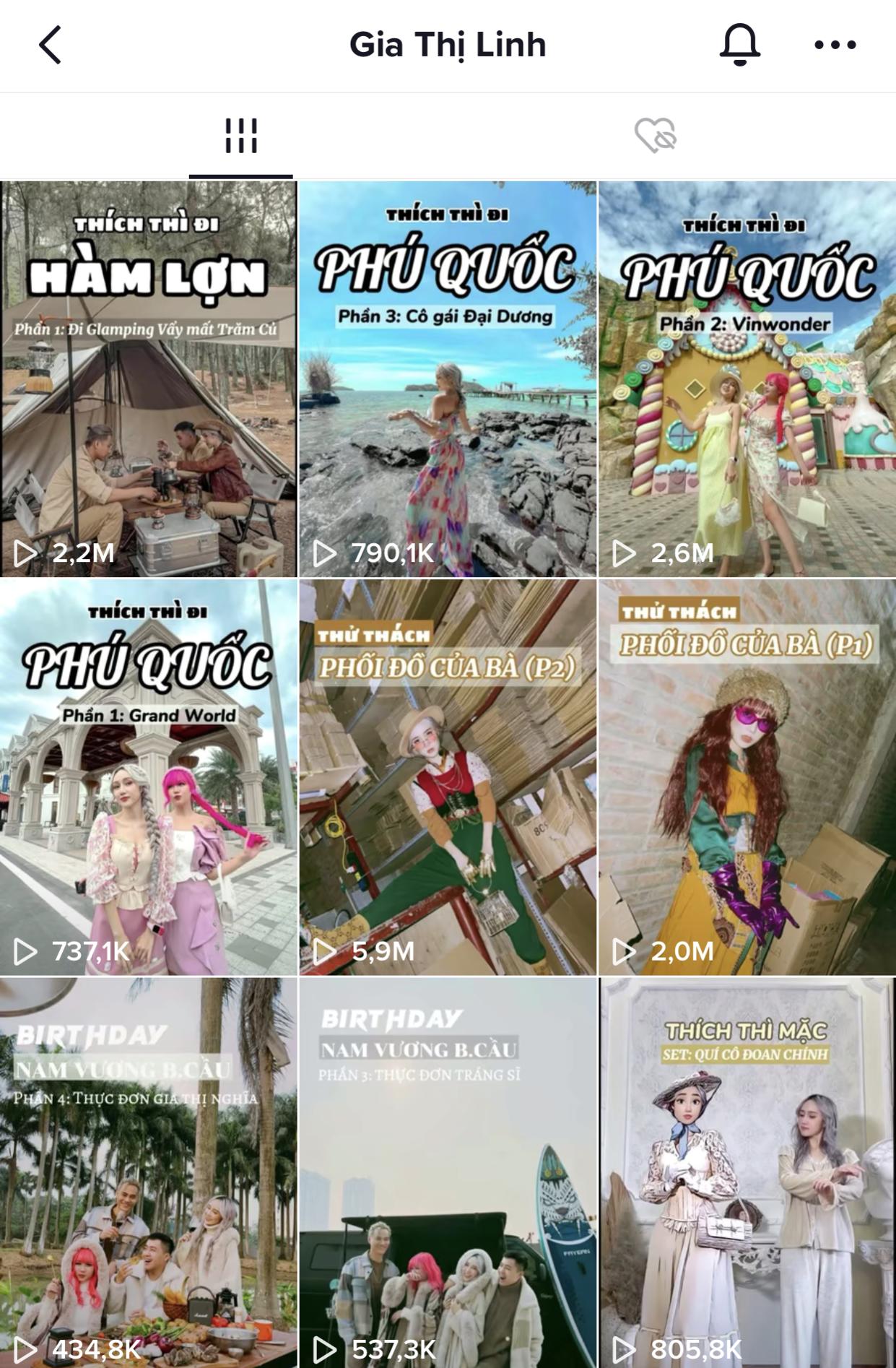Open the notifications bell
The width and height of the screenshot is (896, 1368).
click(x=739, y=45)
